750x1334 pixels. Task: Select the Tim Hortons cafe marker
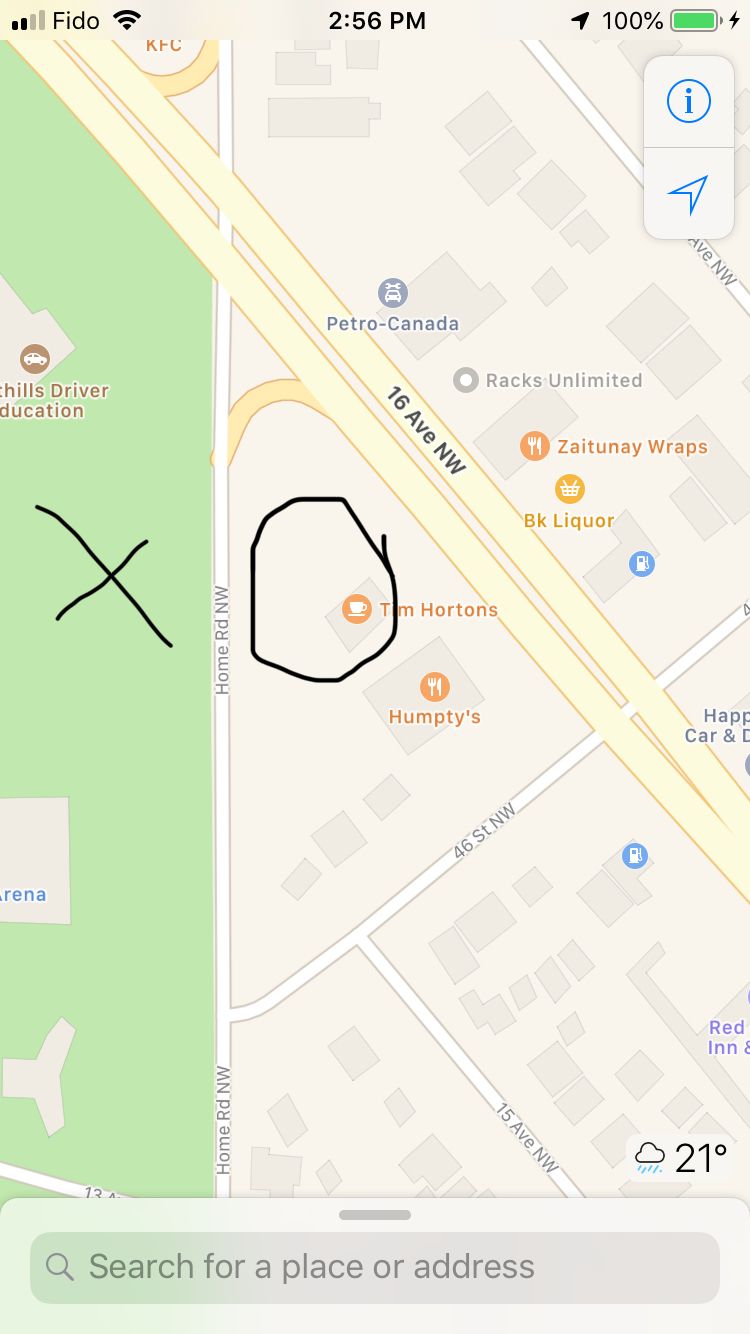click(357, 607)
